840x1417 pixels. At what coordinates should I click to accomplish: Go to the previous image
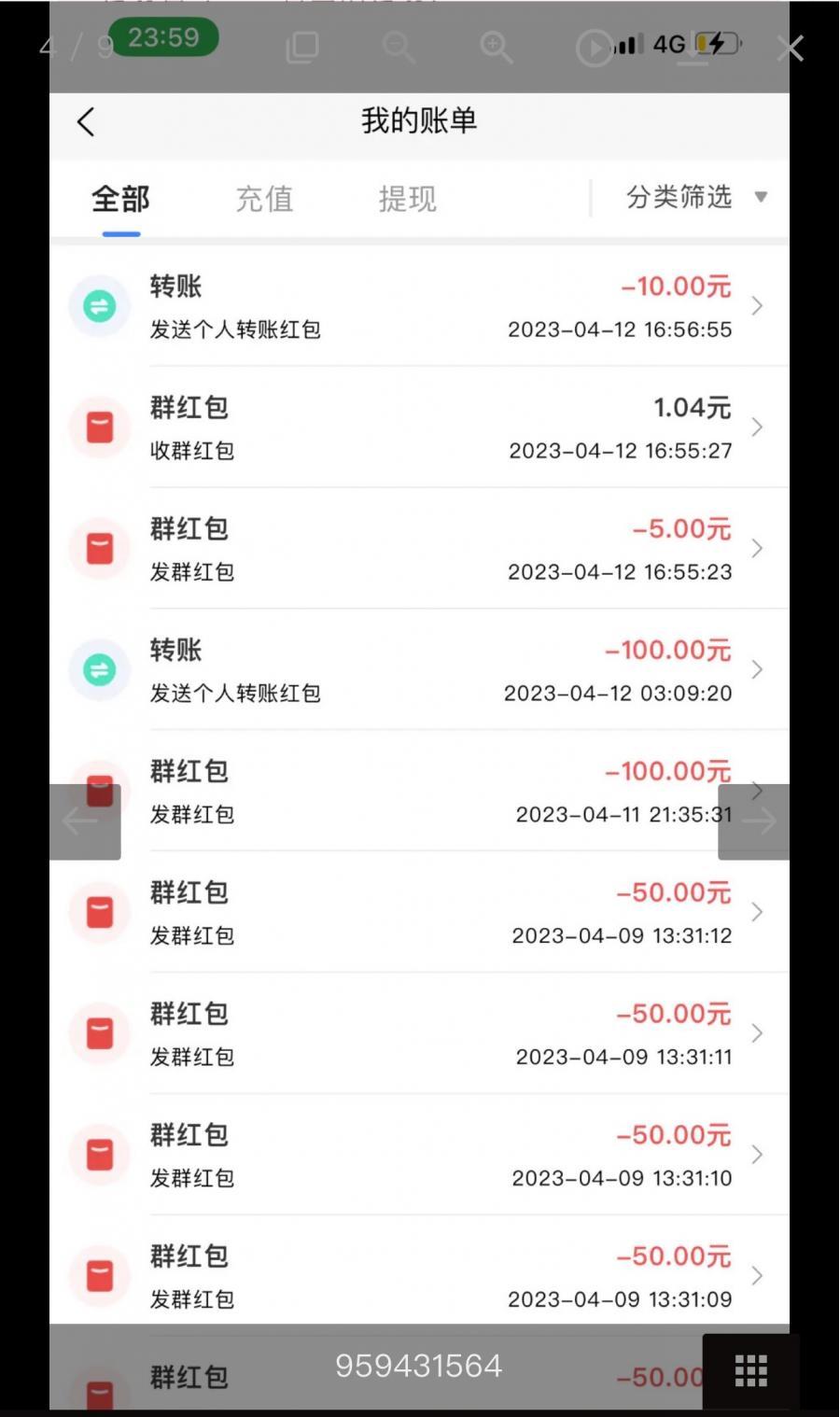84,821
